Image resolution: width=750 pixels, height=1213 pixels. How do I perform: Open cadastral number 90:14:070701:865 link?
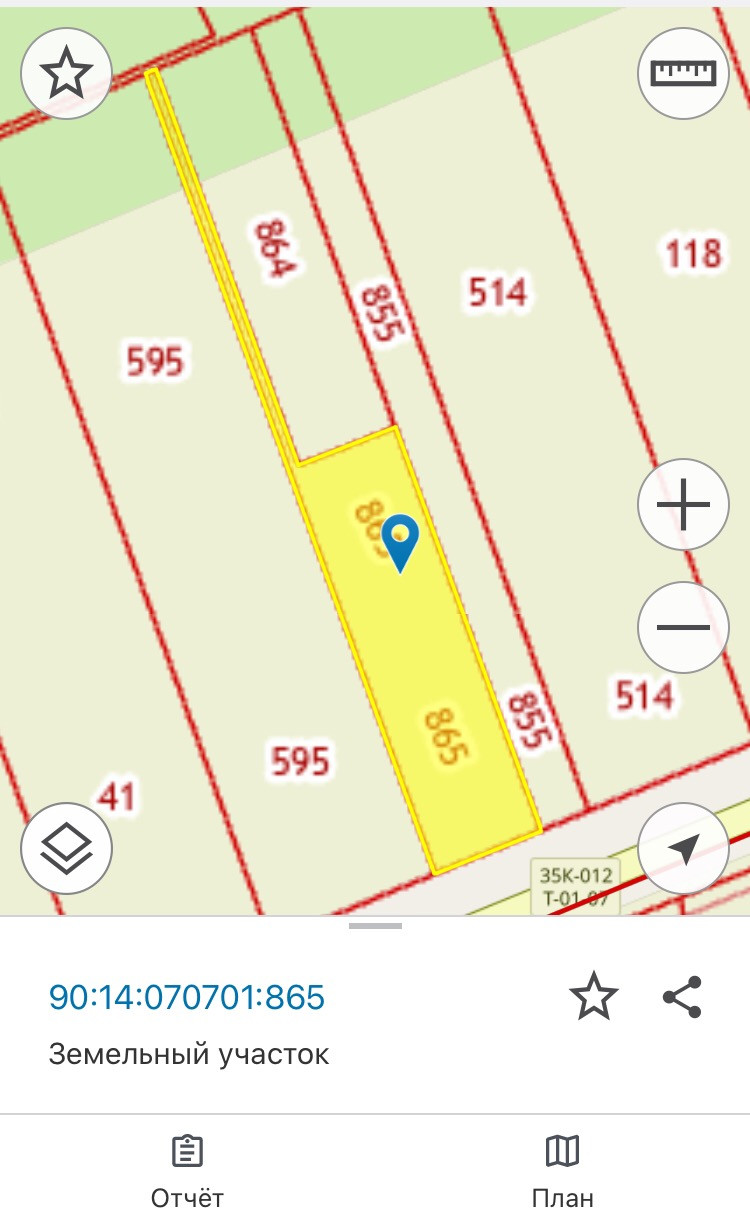click(187, 997)
